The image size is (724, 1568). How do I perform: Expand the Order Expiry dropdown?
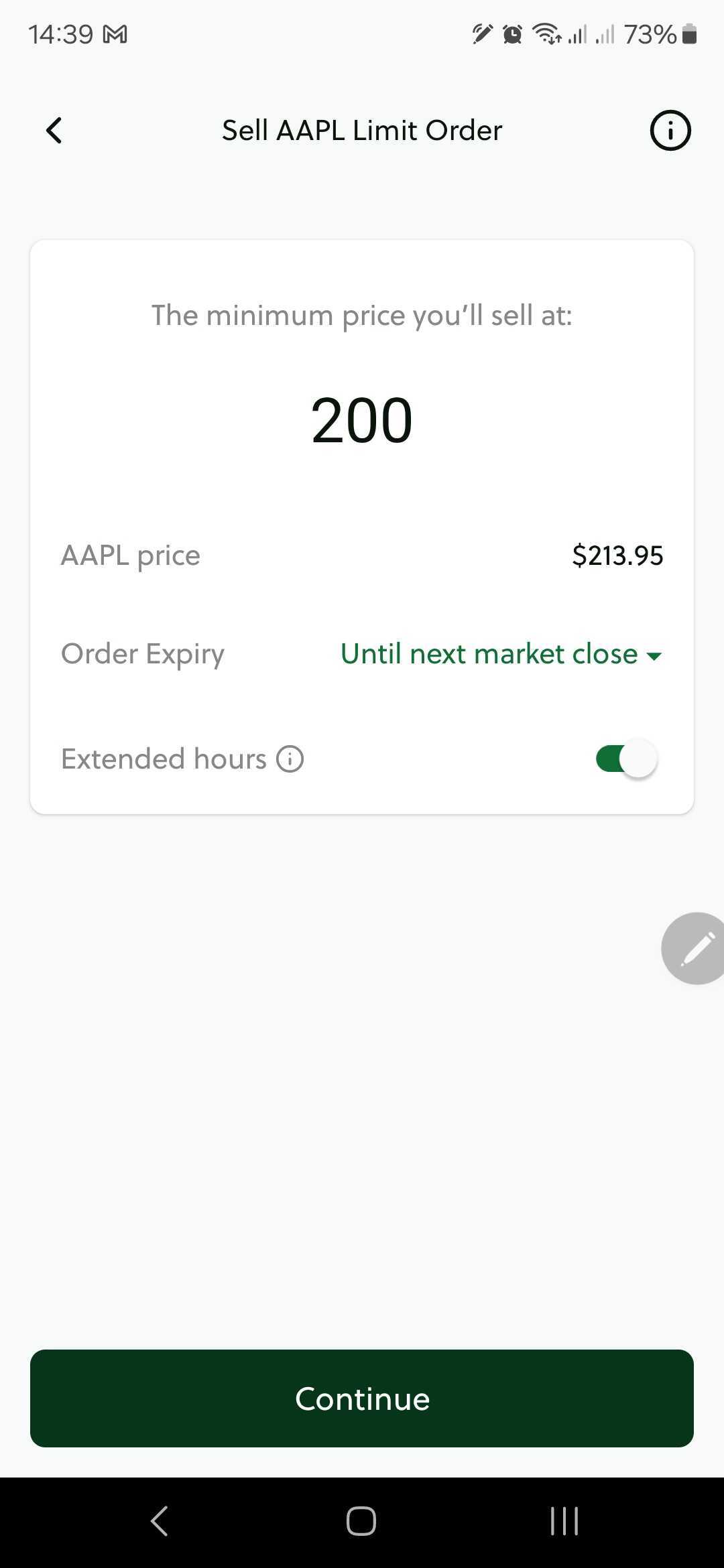pyautogui.click(x=501, y=654)
